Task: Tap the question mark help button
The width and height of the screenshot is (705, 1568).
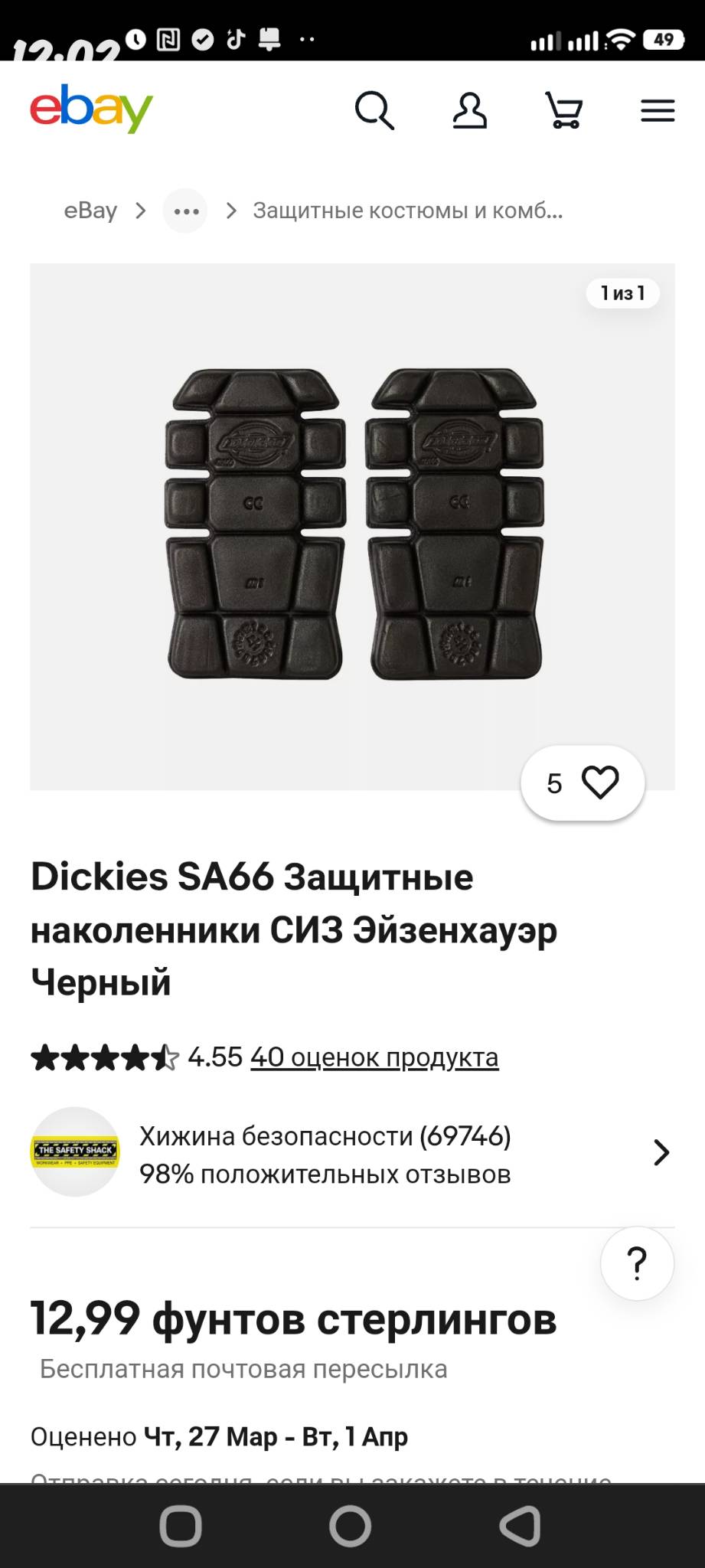Action: pyautogui.click(x=637, y=1263)
